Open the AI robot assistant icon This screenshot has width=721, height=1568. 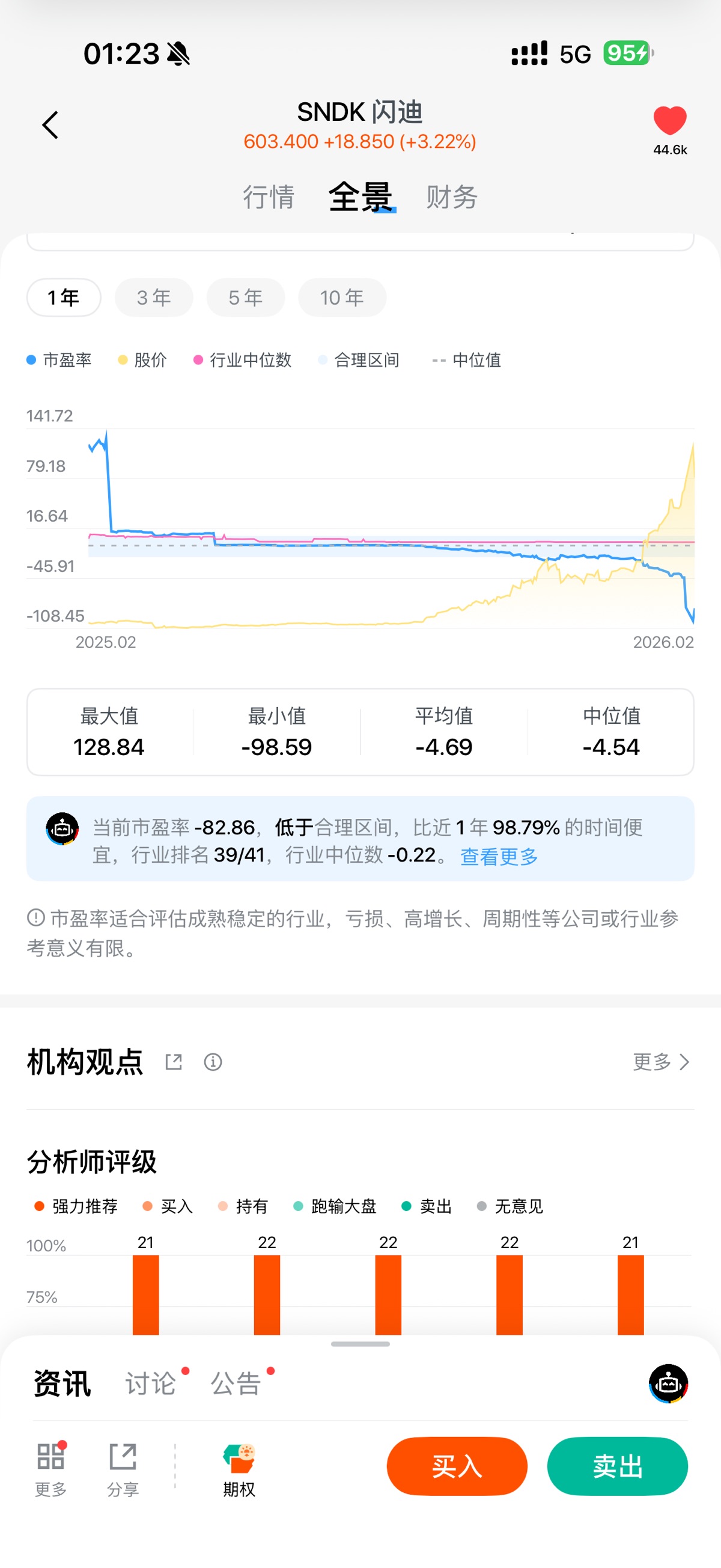(x=668, y=1383)
